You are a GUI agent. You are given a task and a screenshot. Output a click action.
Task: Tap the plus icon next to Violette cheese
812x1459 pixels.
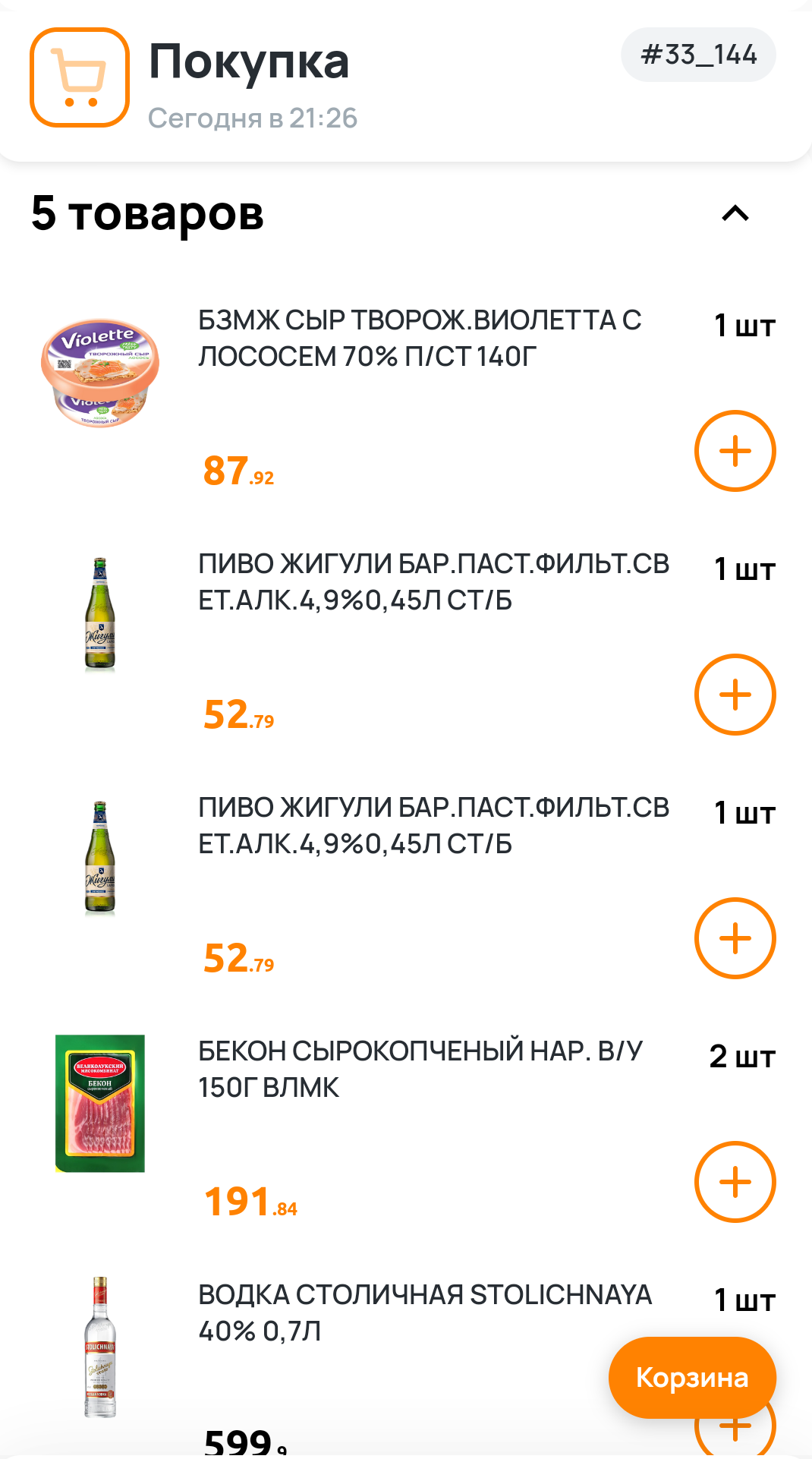click(x=734, y=449)
